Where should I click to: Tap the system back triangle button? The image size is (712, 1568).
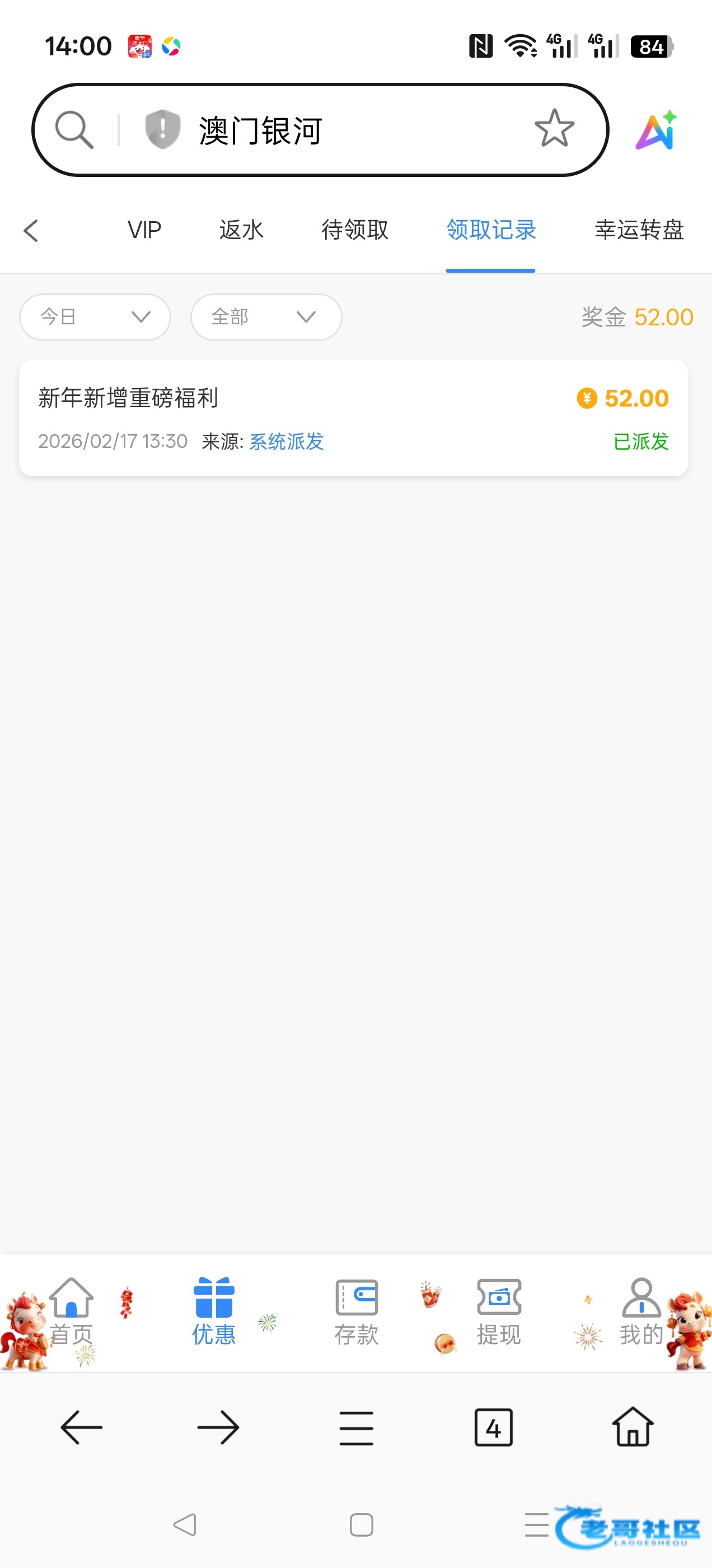tap(184, 1525)
